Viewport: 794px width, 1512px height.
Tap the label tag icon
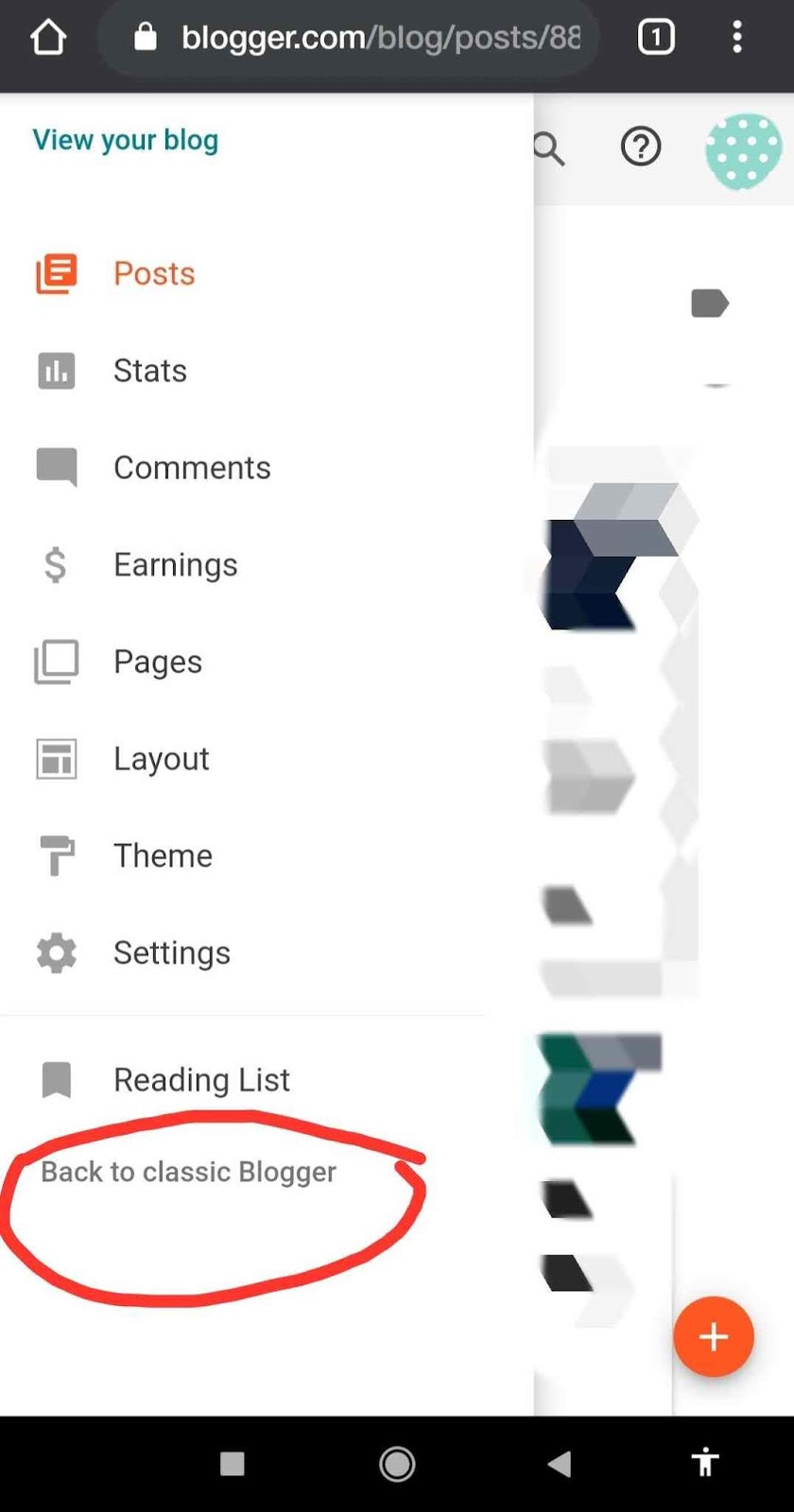pyautogui.click(x=709, y=303)
